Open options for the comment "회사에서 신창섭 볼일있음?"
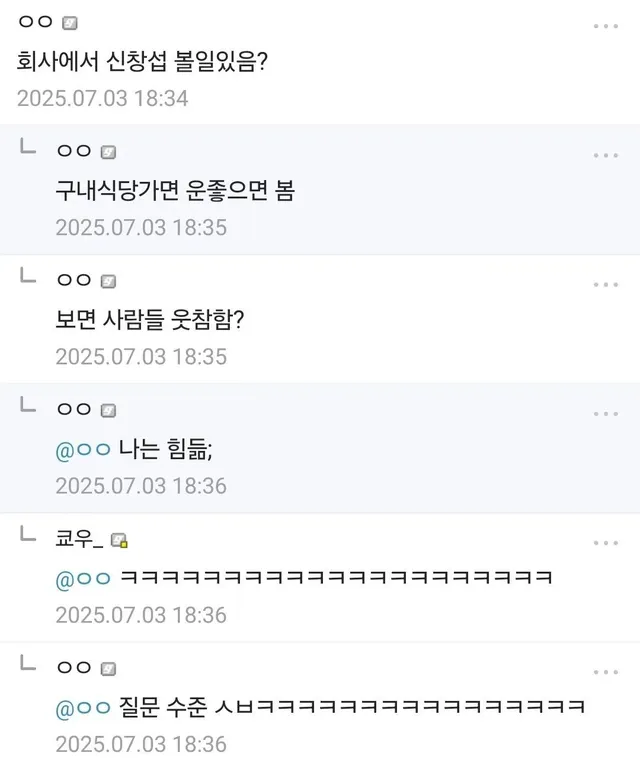The image size is (640, 769). pos(605,26)
